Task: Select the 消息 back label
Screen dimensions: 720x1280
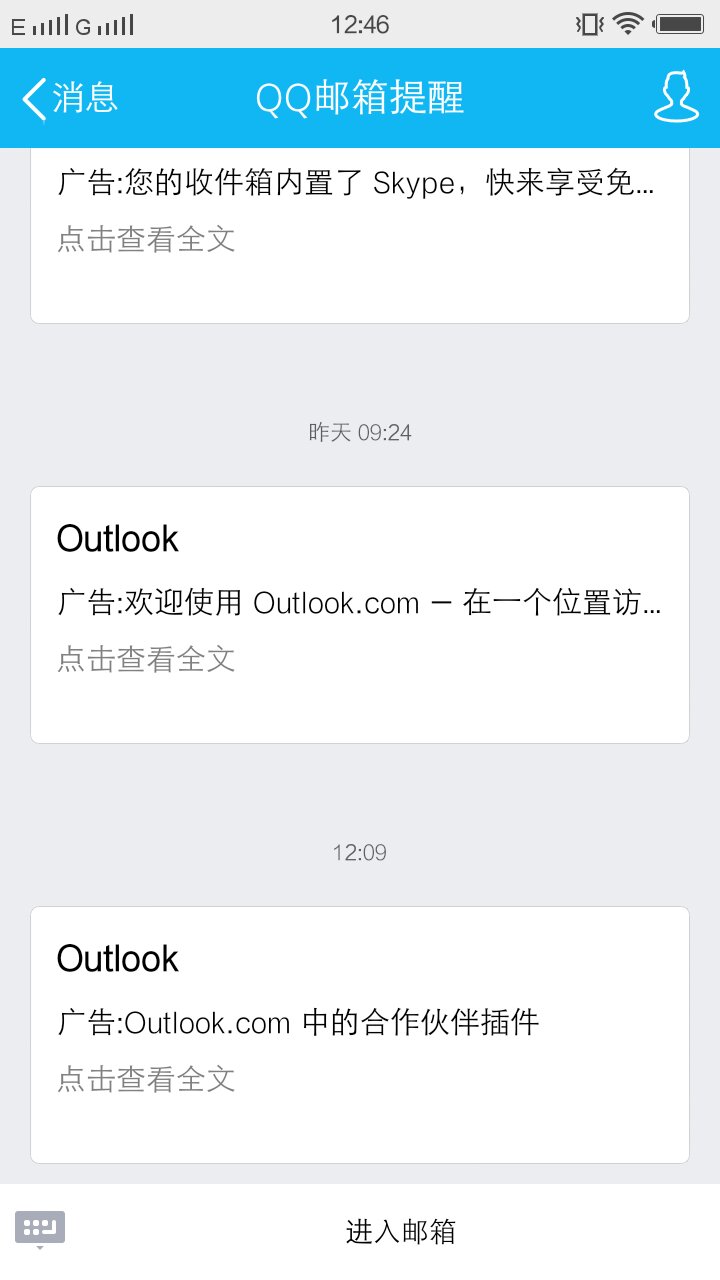Action: (88, 98)
